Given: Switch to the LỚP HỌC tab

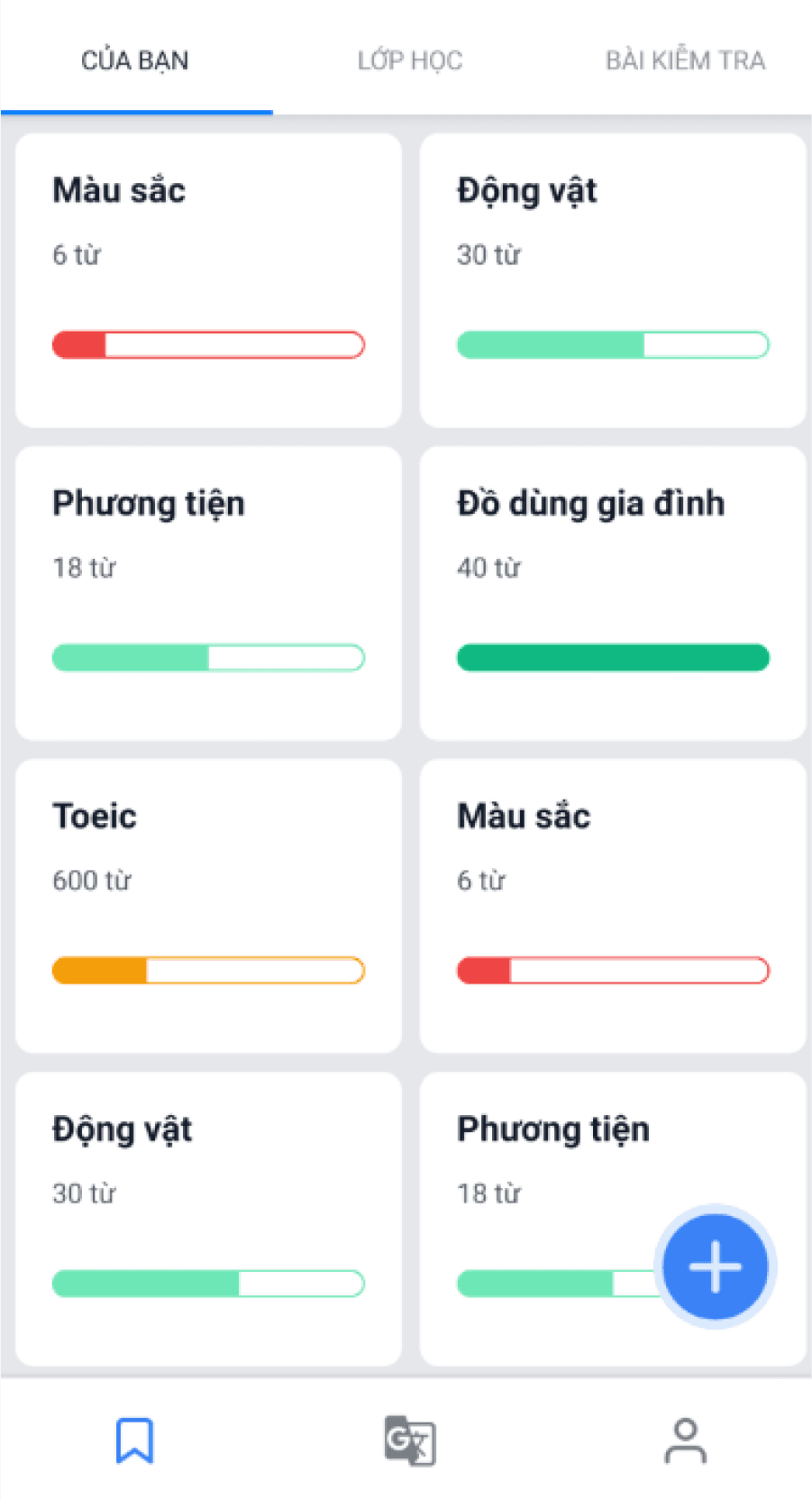Looking at the screenshot, I should [x=410, y=59].
